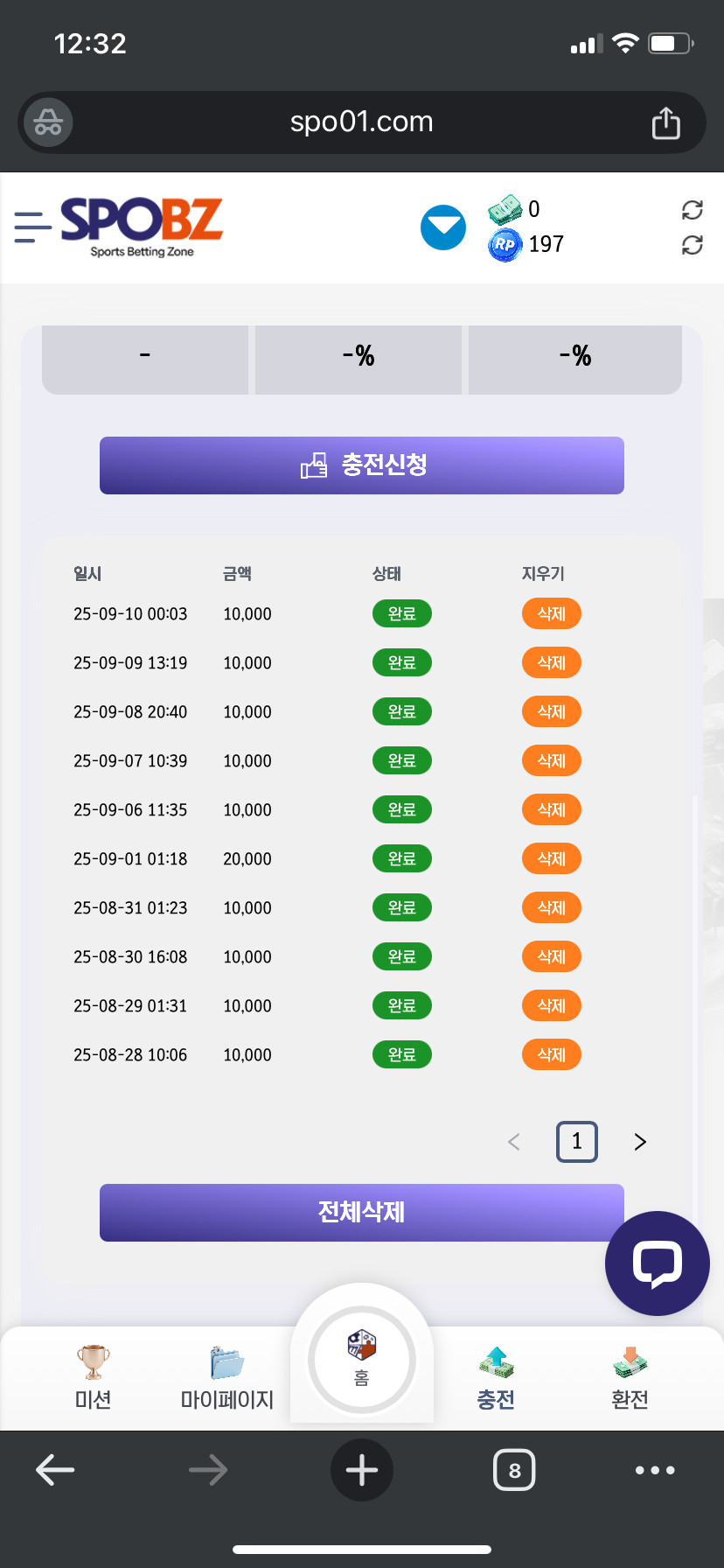Share the page from the address bar
This screenshot has height=1568, width=724.
665,123
